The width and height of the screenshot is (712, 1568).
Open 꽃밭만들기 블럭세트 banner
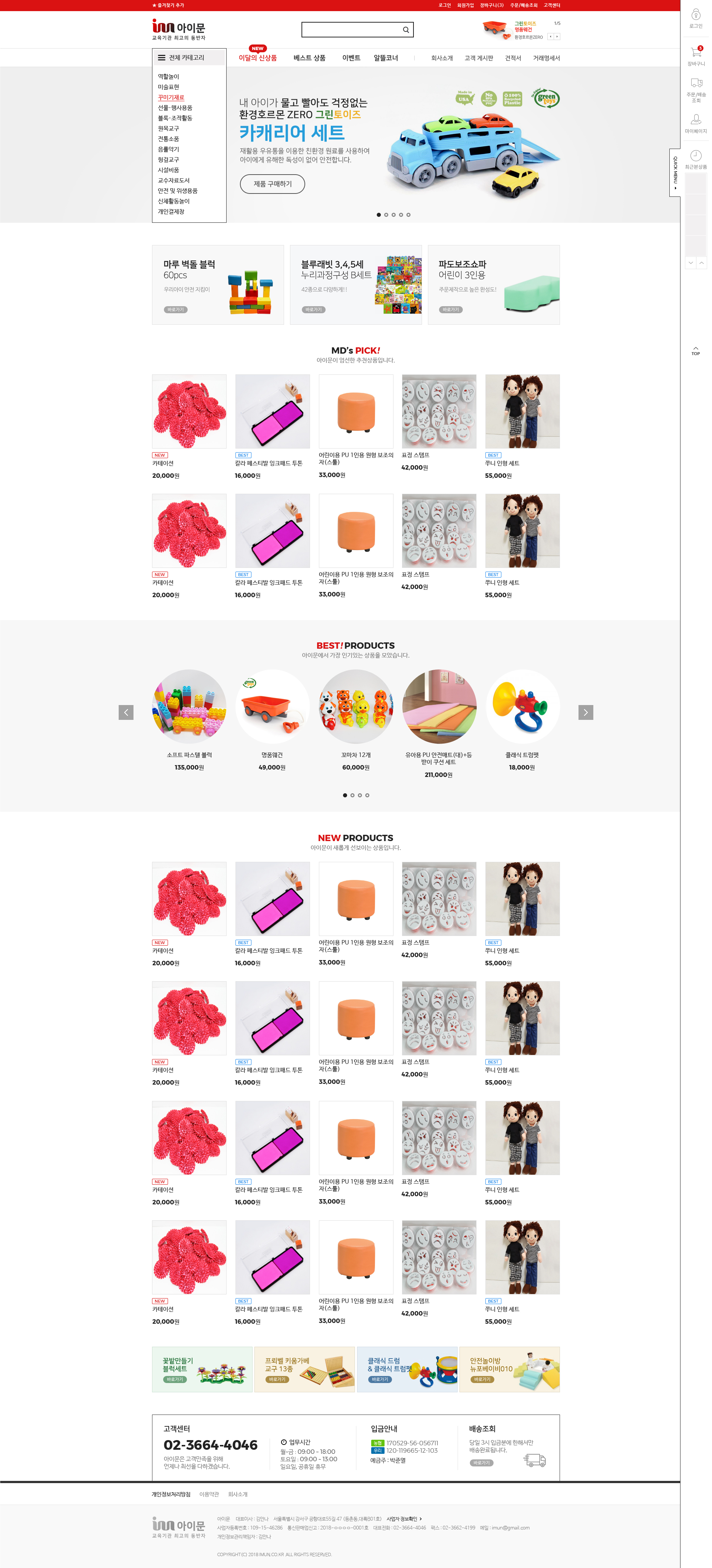[202, 1369]
